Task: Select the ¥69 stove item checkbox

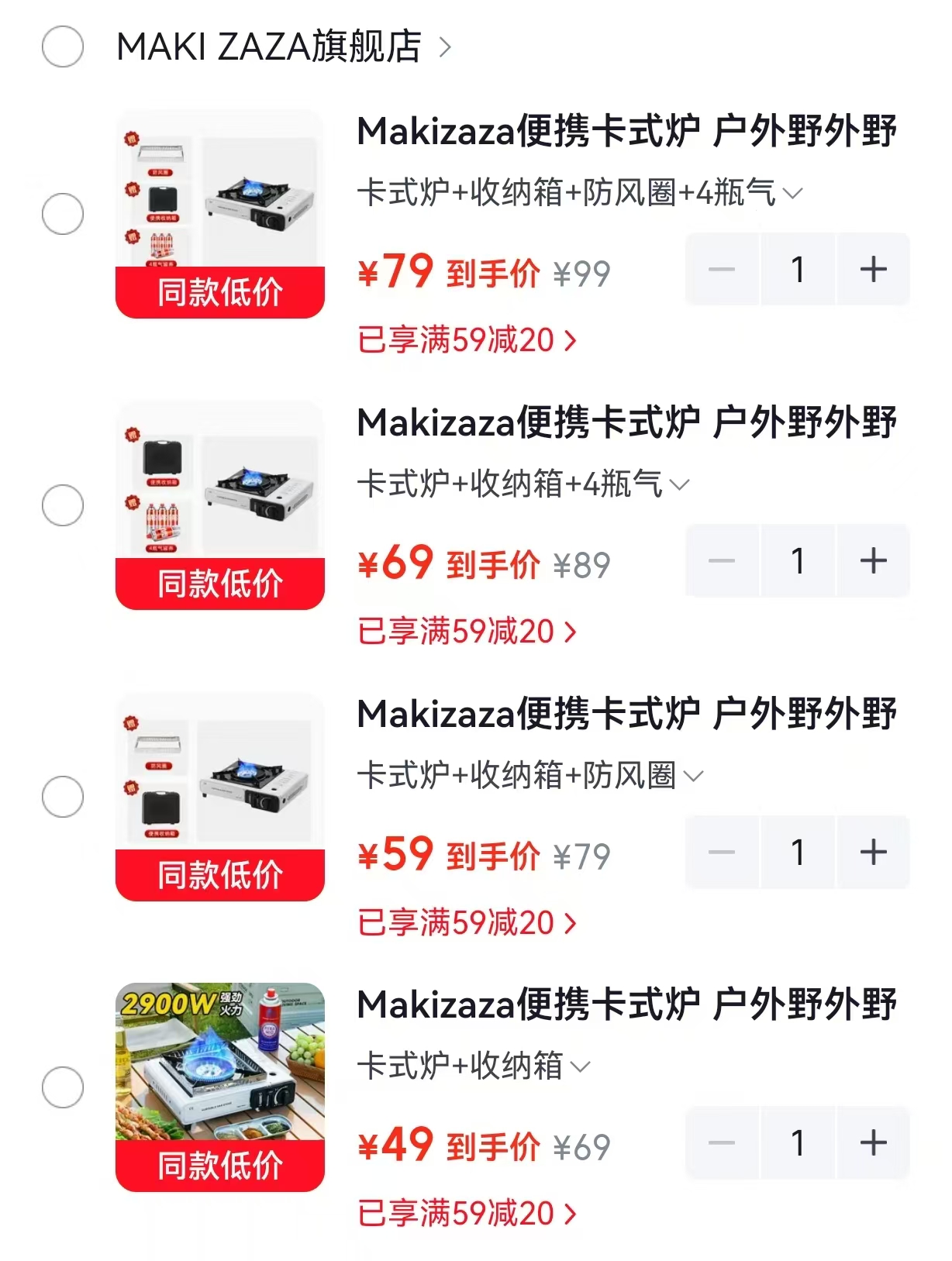Action: 63,505
